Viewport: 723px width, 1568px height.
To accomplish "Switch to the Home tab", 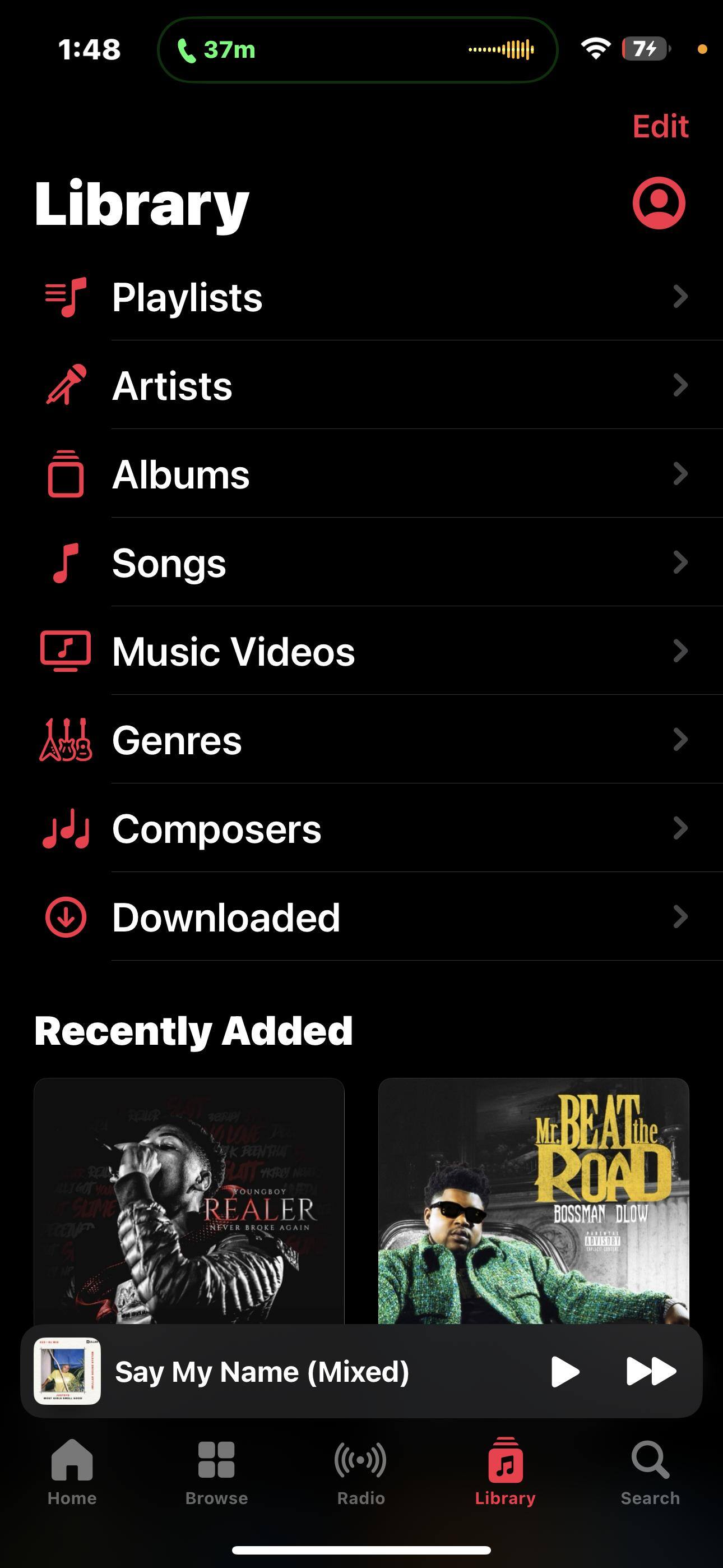I will [72, 1470].
